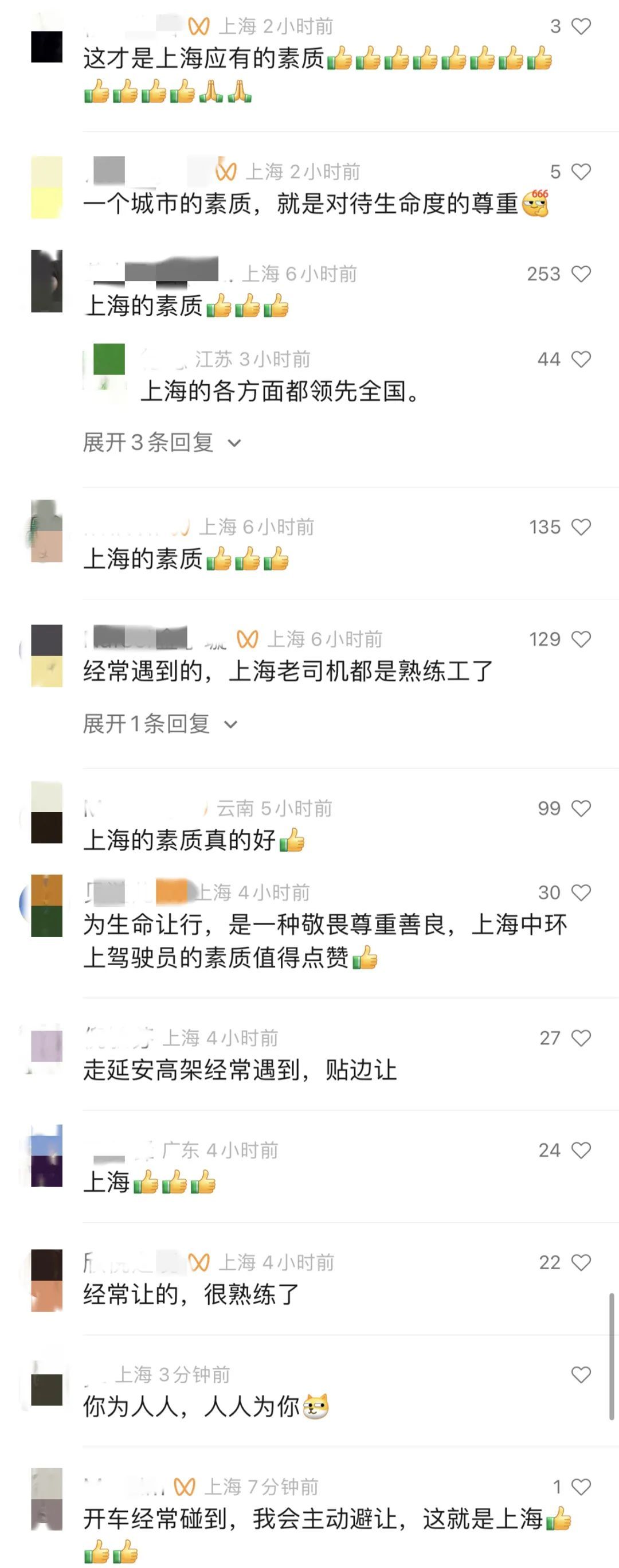Like the comment starting with 开车经常碰到
Viewport: 619px width, 1568px height.
pos(581,1488)
